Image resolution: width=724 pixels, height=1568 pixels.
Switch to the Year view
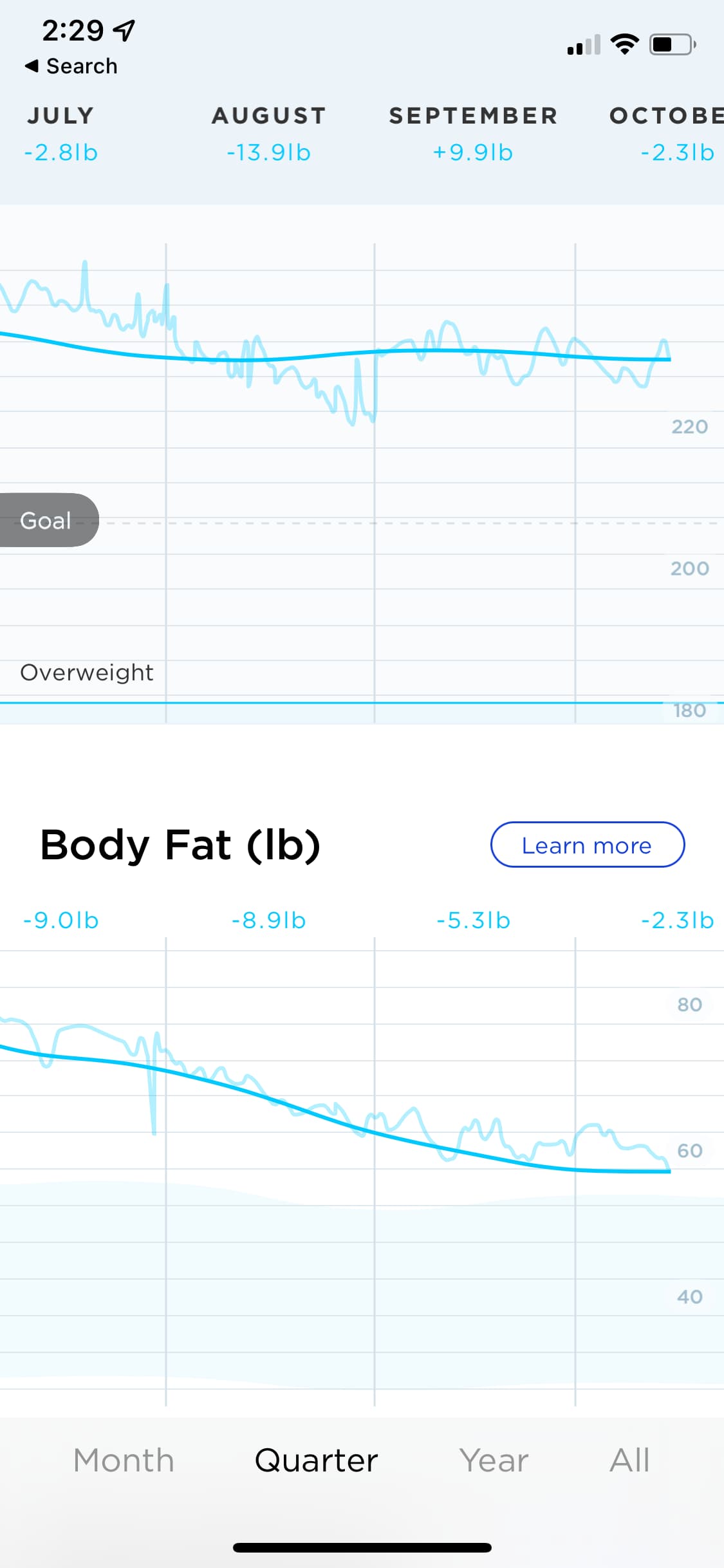494,1461
